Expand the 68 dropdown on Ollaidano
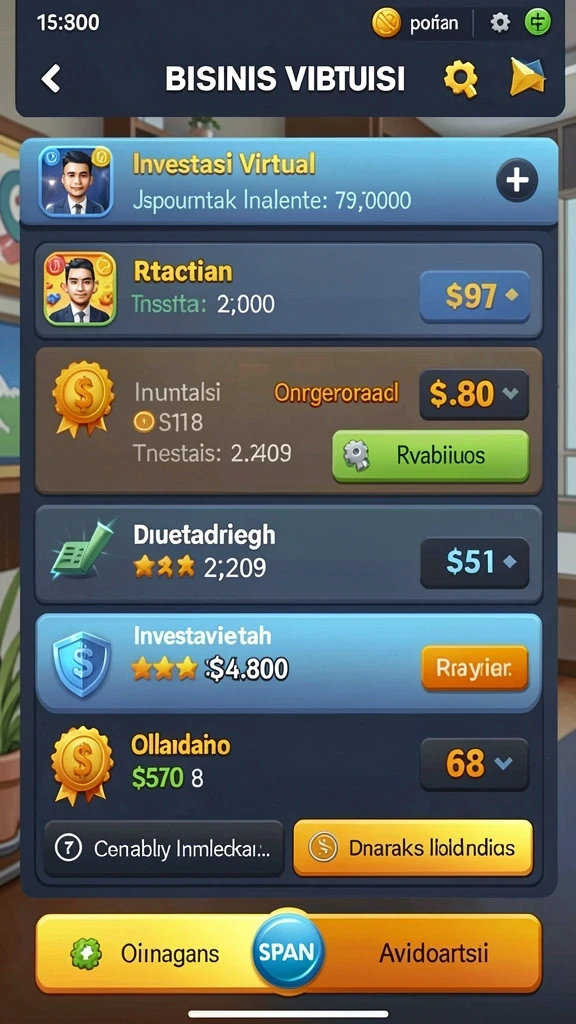This screenshot has height=1024, width=576. pyautogui.click(x=473, y=764)
